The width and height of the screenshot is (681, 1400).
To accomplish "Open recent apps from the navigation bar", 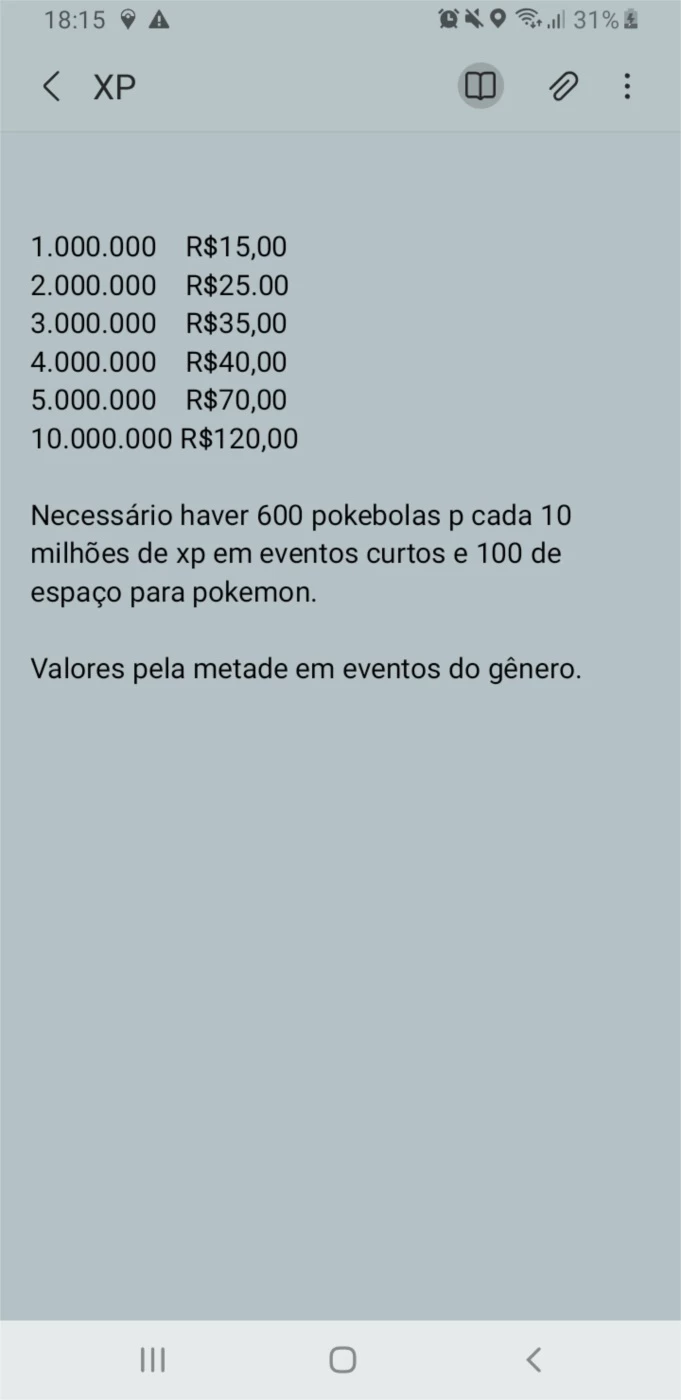I will 152,1359.
